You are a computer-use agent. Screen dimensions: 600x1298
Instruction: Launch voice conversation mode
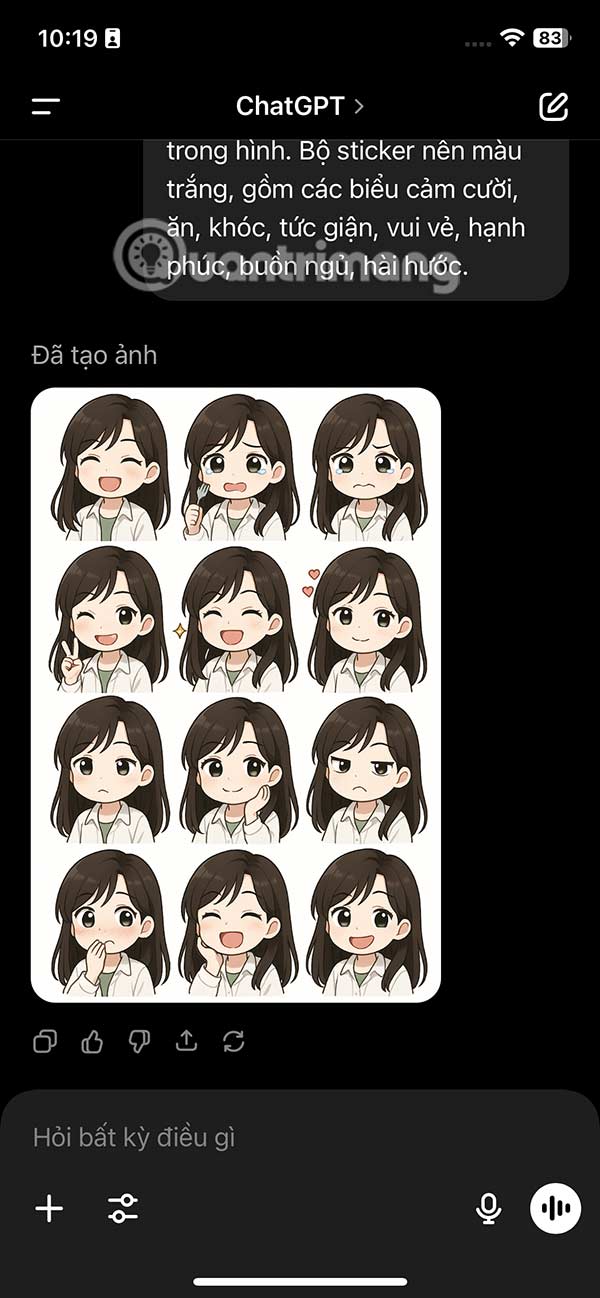[555, 1208]
